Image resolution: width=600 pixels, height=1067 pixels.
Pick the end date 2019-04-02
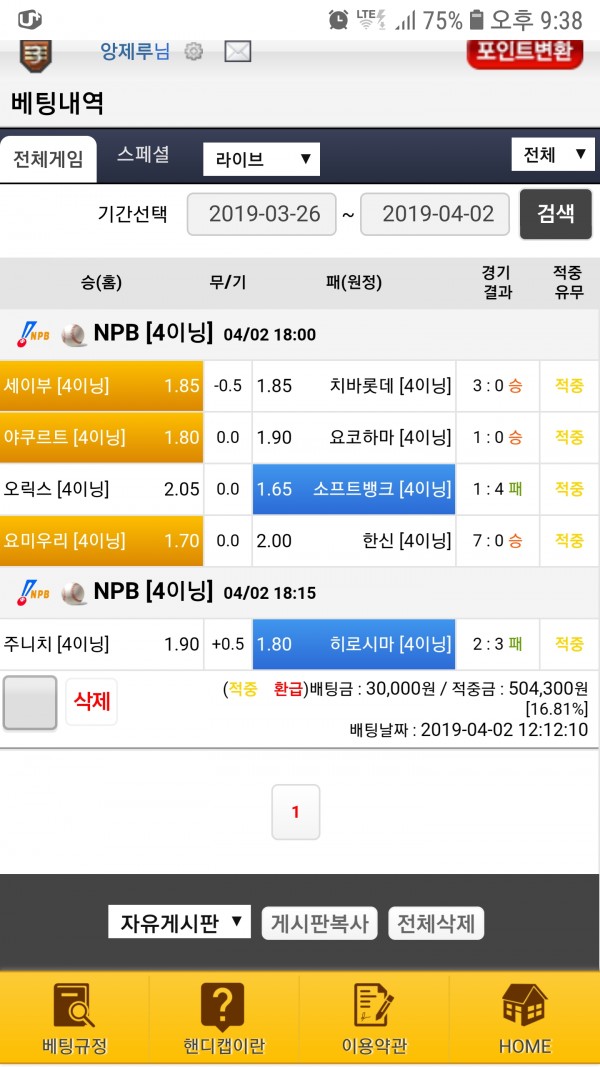coord(435,214)
